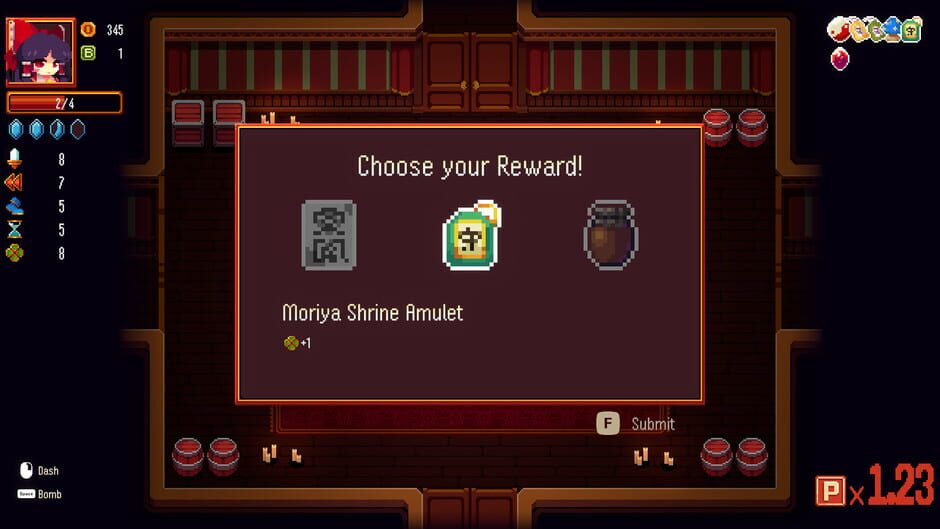Select the gray stone tablet reward
The height and width of the screenshot is (529, 940).
coord(329,236)
